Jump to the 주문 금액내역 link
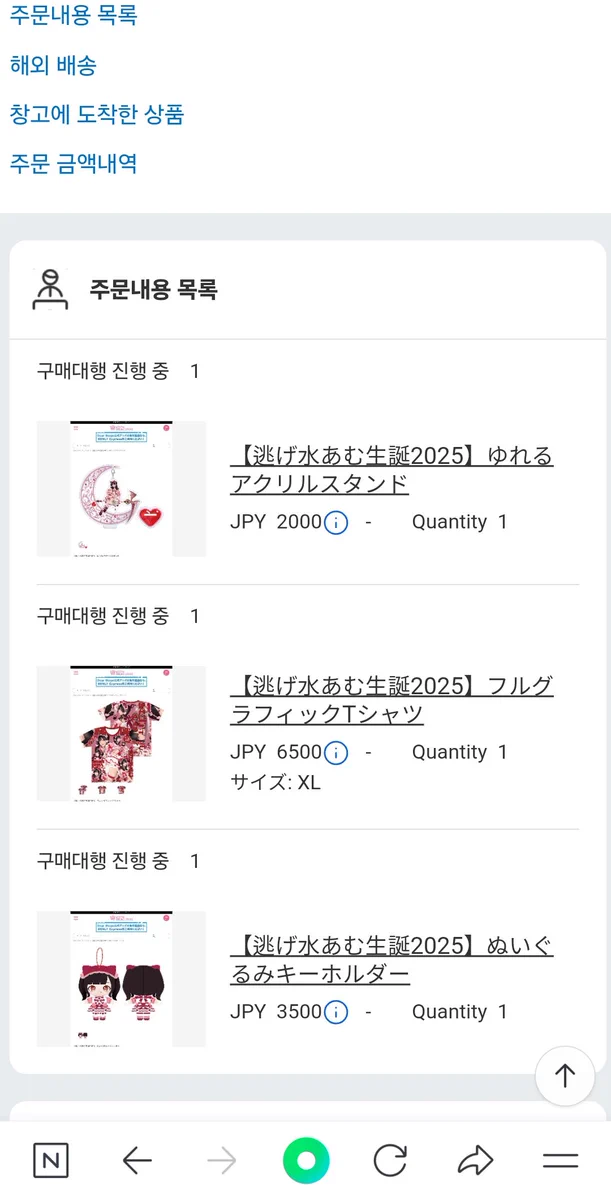Image resolution: width=611 pixels, height=1200 pixels. (73, 163)
